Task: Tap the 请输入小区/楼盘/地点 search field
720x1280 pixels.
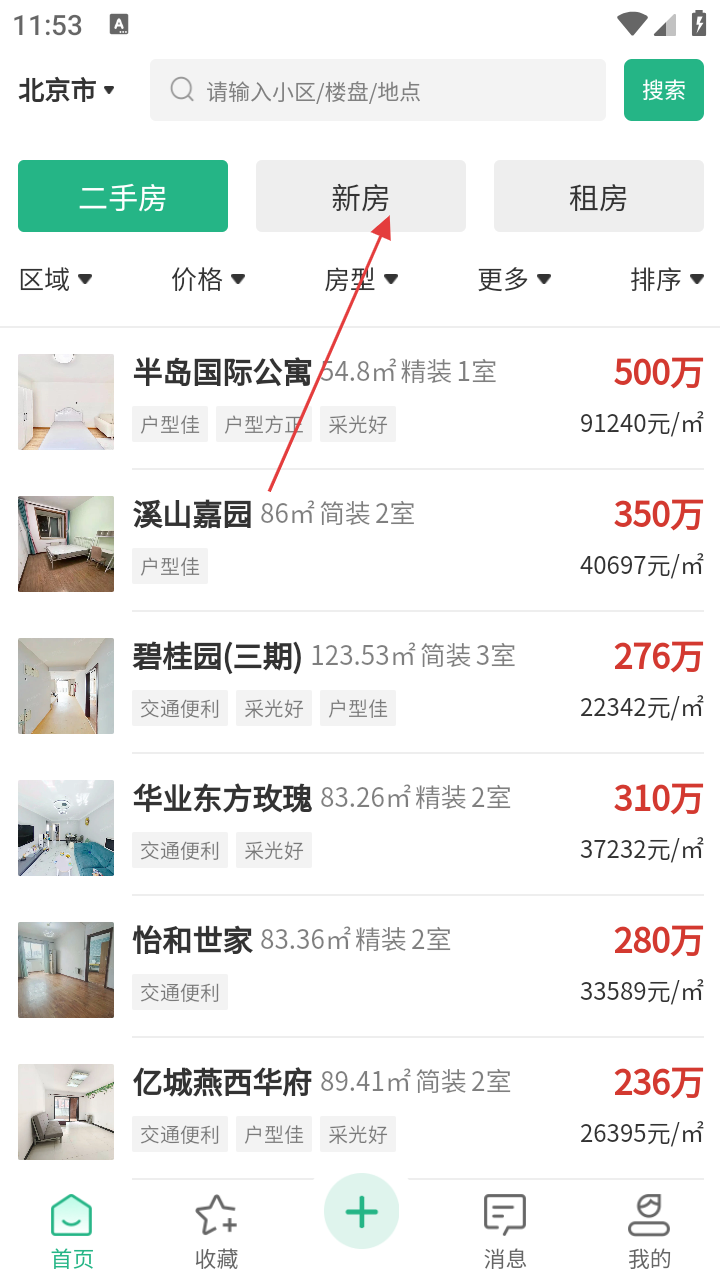Action: coord(378,91)
